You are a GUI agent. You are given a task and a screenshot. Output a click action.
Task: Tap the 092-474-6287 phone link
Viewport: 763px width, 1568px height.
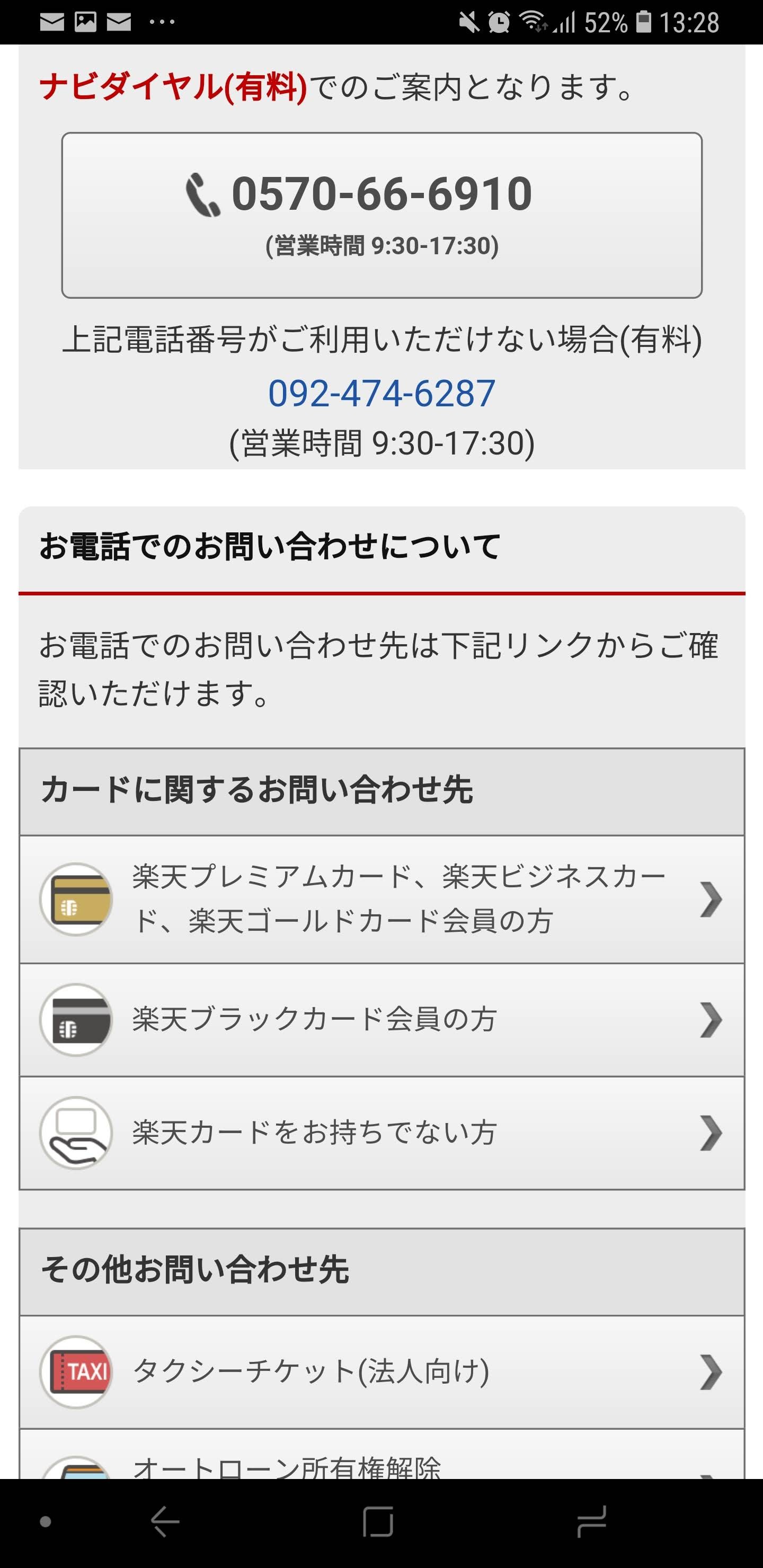point(381,393)
